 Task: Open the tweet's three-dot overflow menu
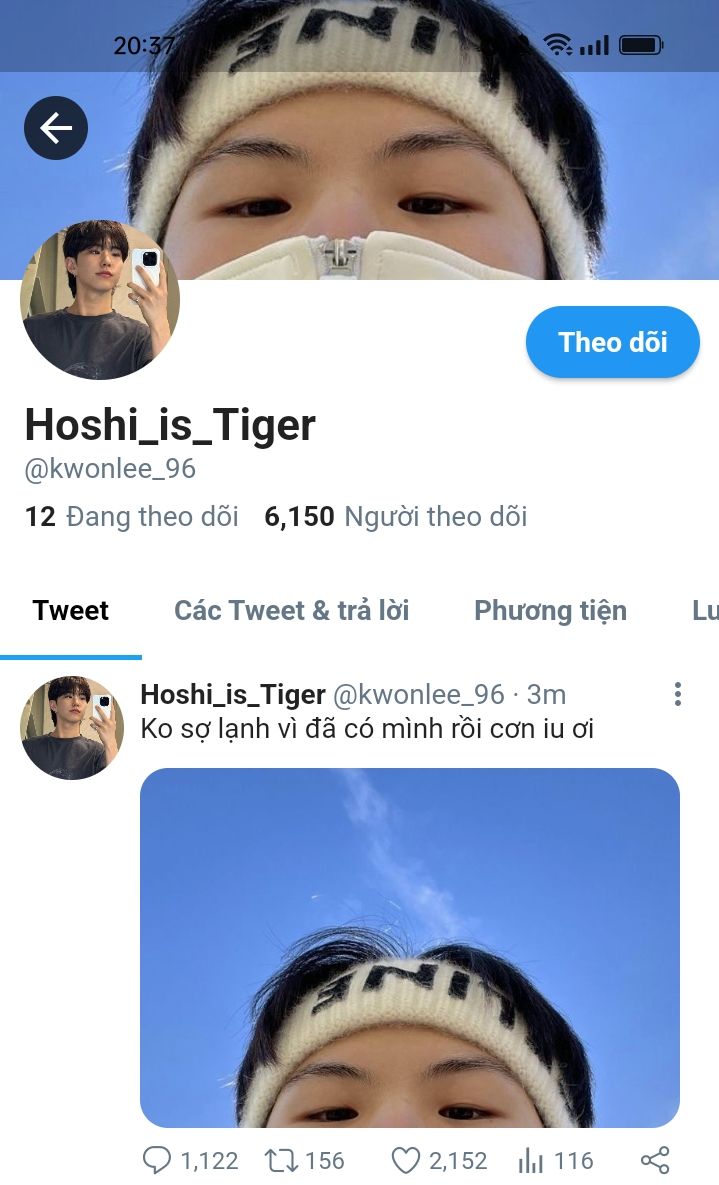(x=677, y=694)
